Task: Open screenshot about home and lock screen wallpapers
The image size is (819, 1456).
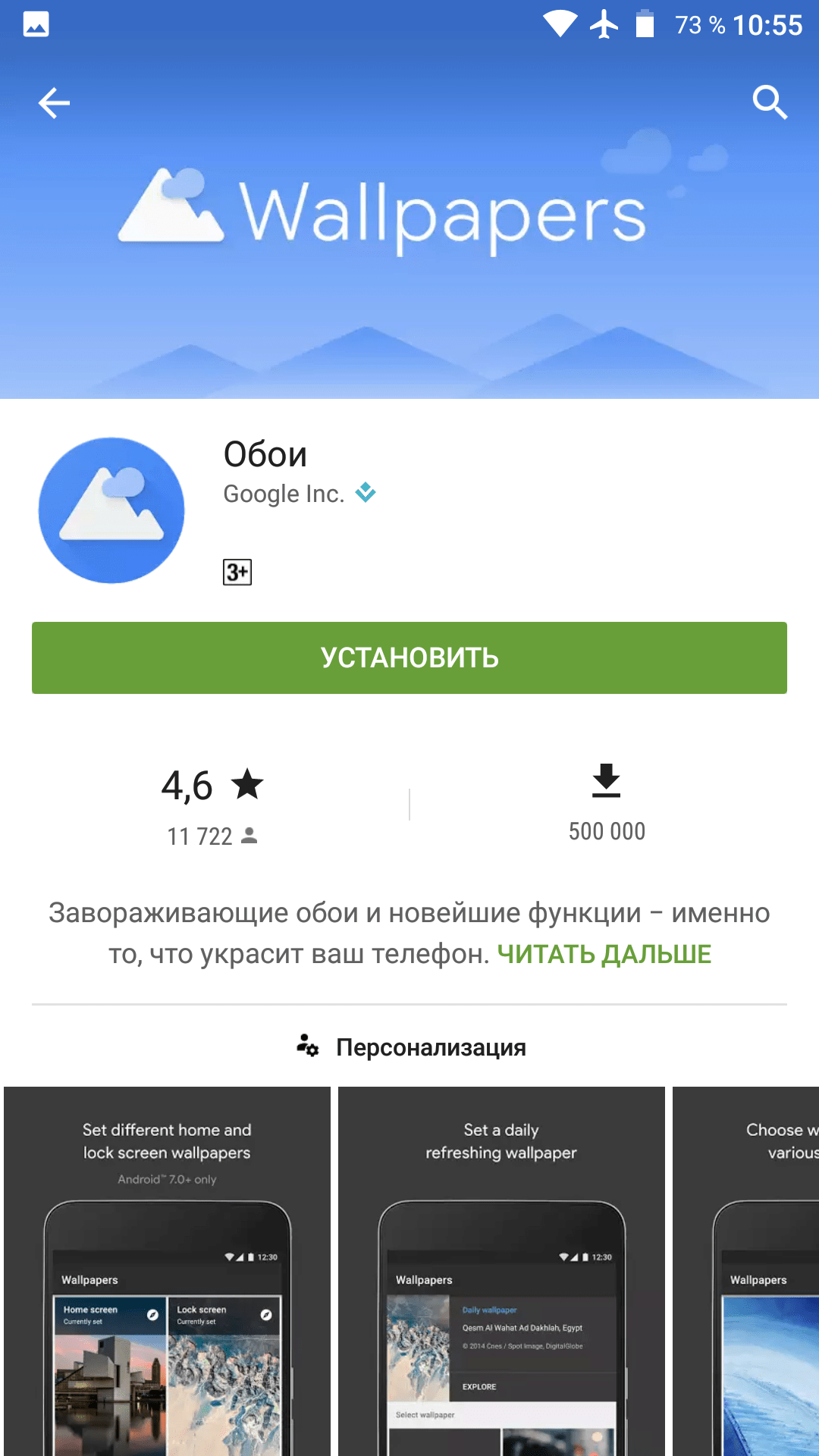Action: point(167,1271)
